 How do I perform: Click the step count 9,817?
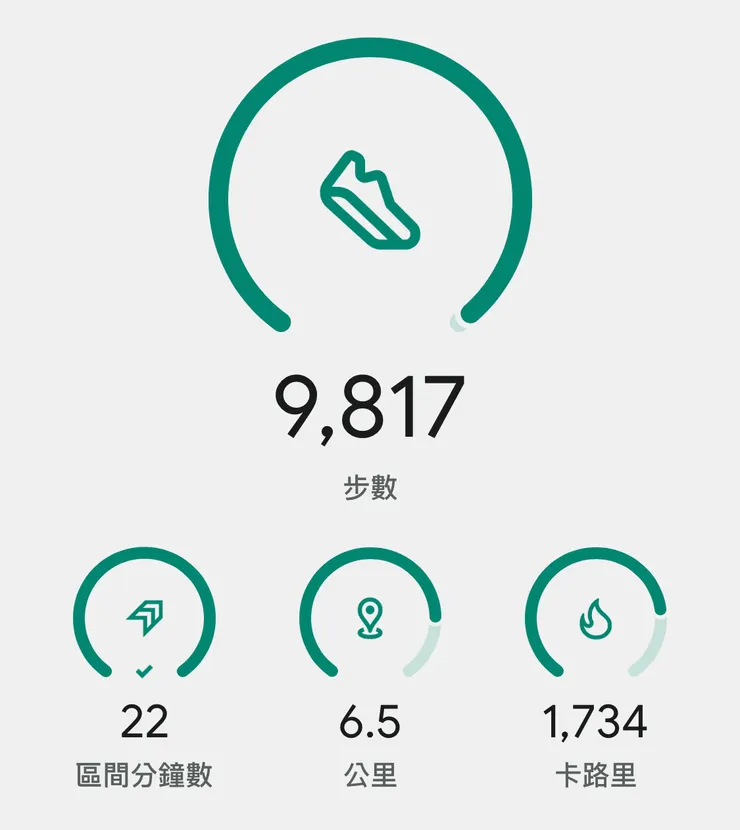point(370,403)
